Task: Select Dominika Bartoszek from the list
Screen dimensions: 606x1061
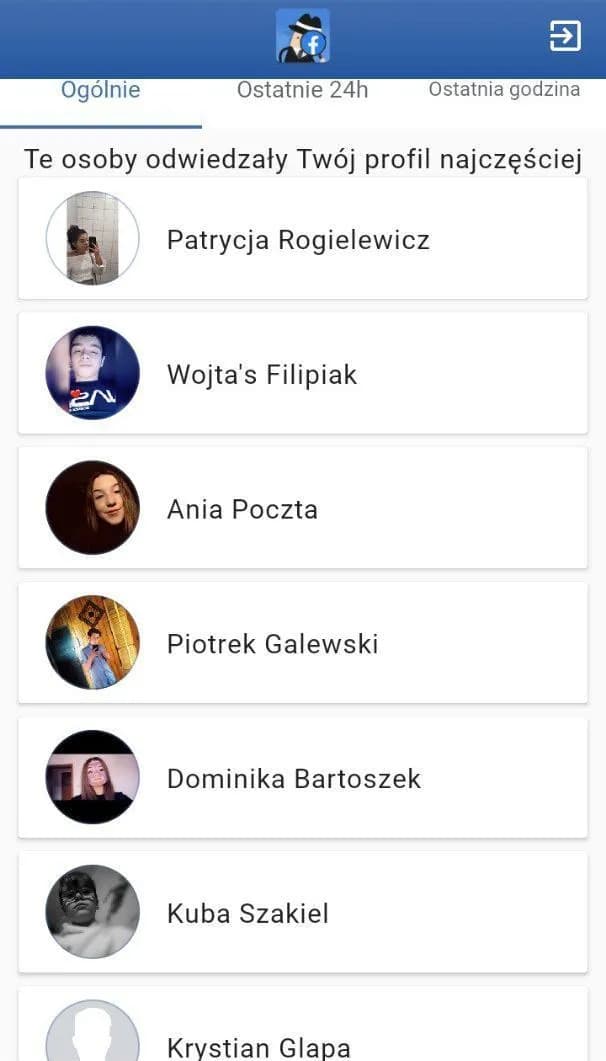Action: tap(302, 778)
